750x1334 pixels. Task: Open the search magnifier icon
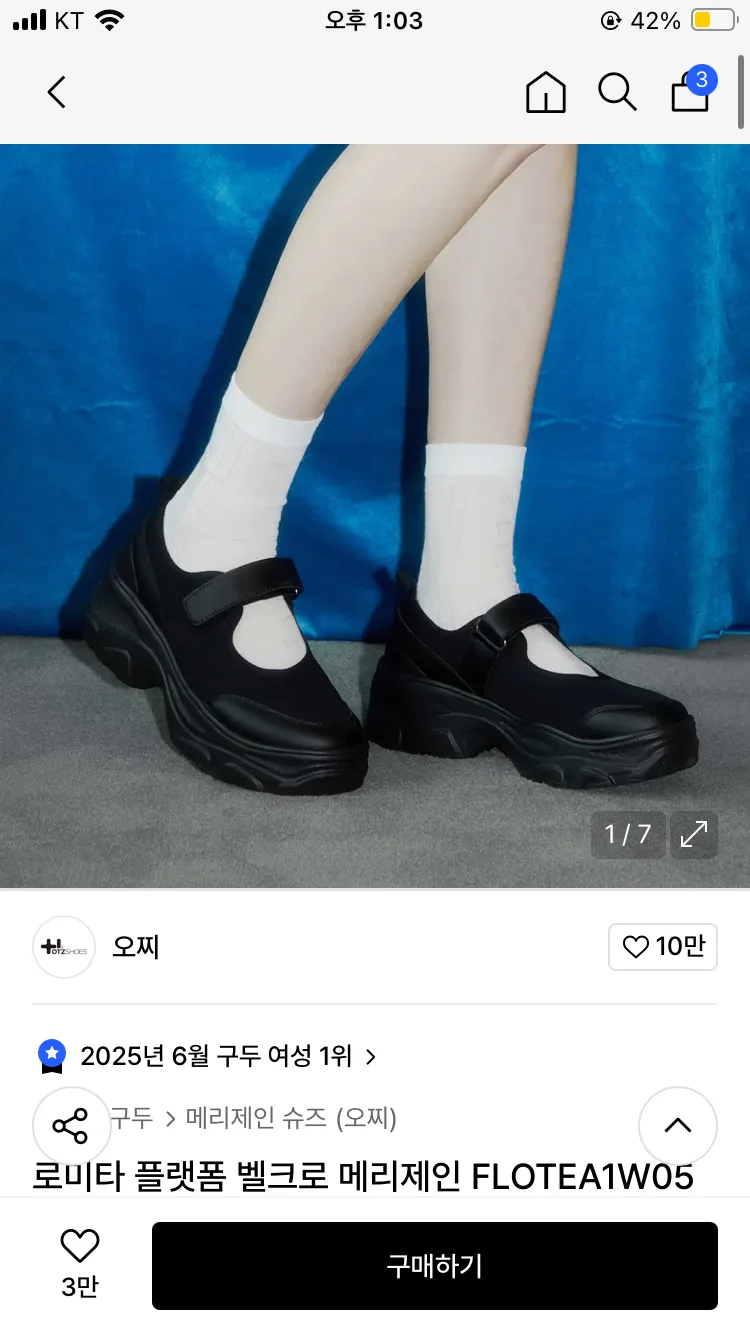[617, 92]
